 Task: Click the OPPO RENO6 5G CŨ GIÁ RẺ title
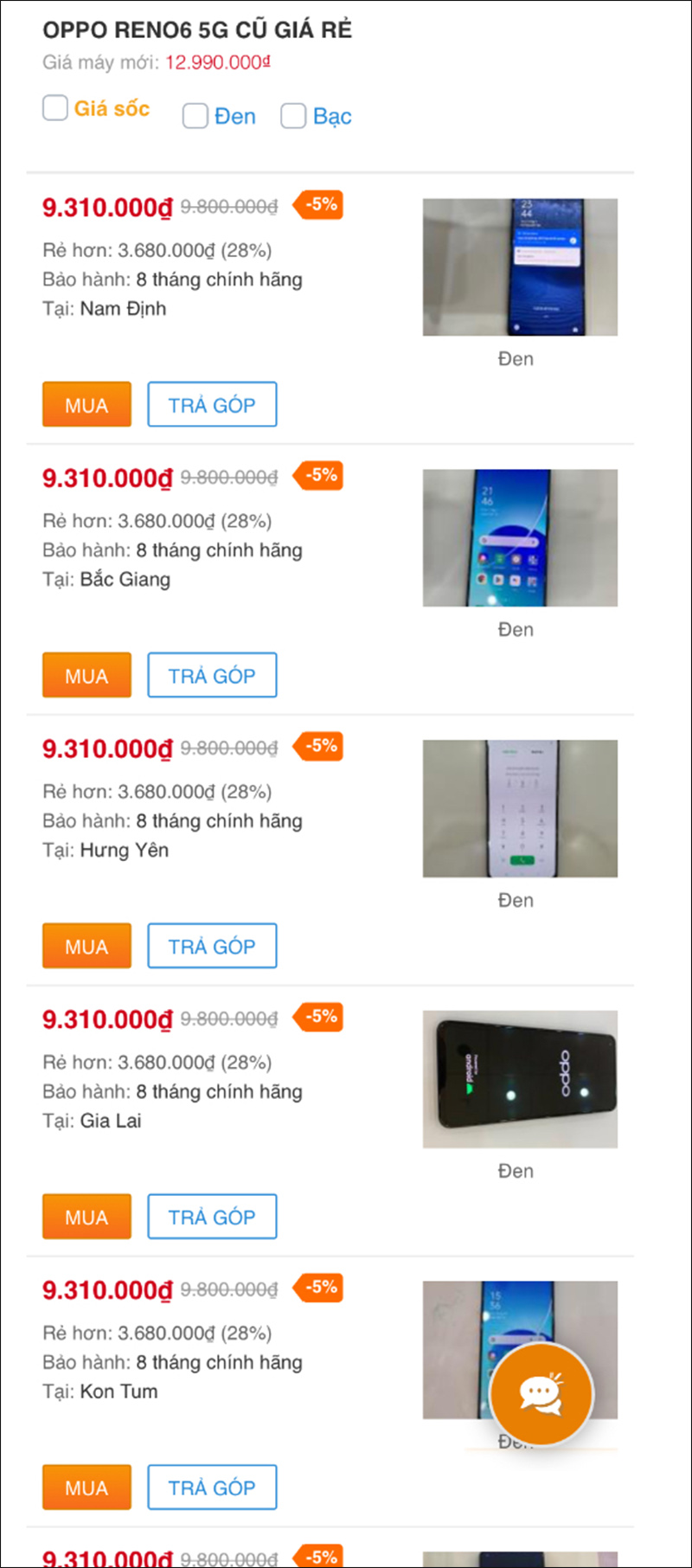point(197,29)
